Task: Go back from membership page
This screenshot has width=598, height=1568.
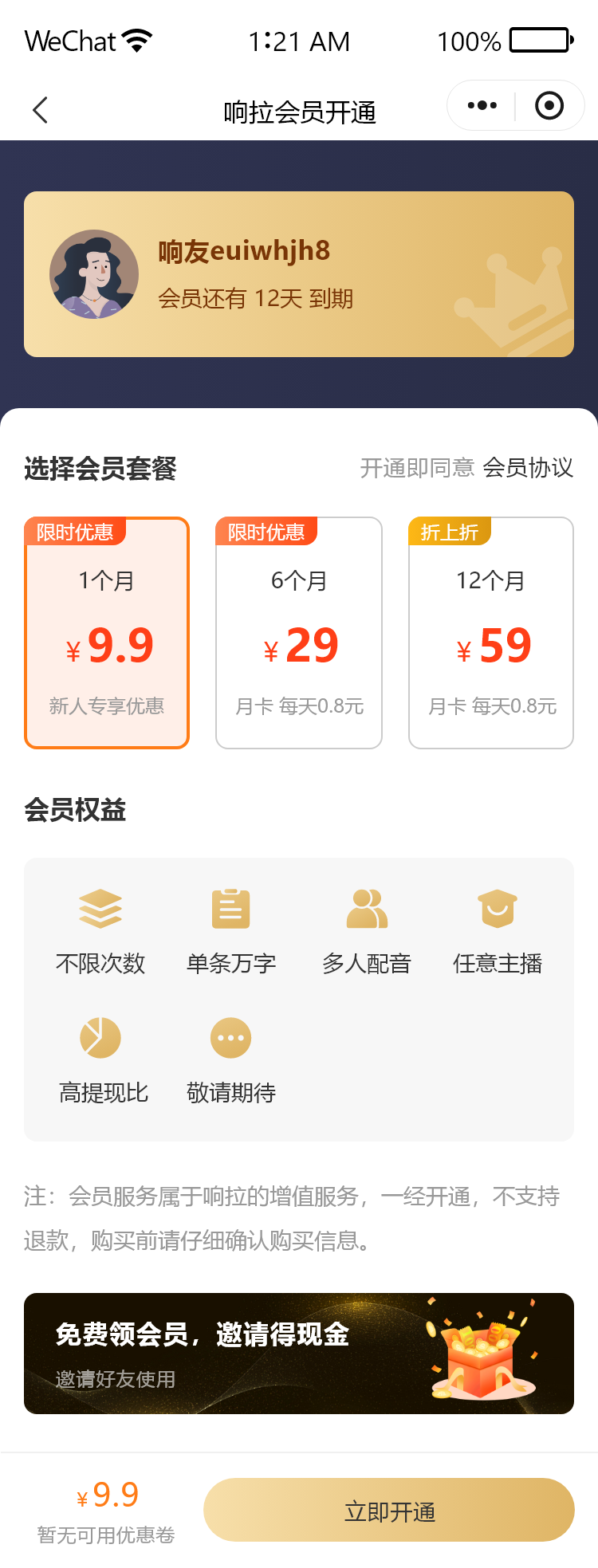Action: pyautogui.click(x=41, y=110)
